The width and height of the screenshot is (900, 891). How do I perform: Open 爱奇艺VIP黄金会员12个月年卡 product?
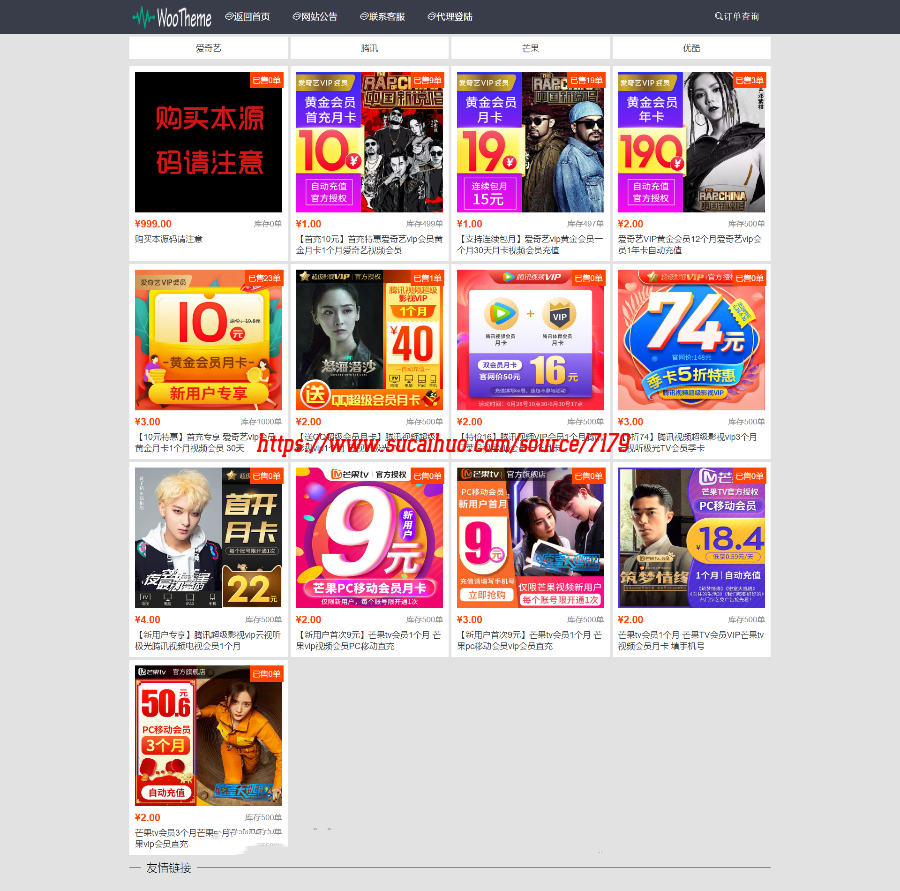691,142
